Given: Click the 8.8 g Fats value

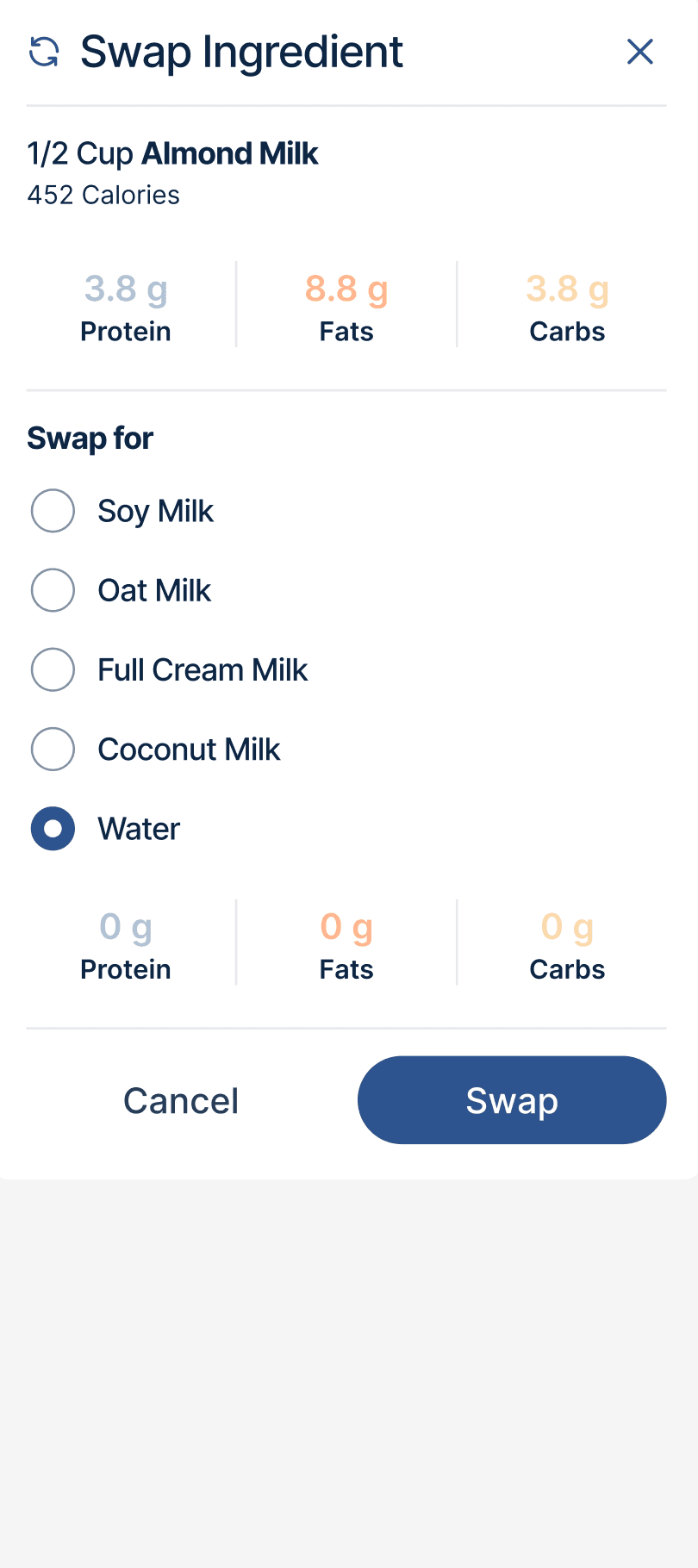Looking at the screenshot, I should pyautogui.click(x=346, y=289).
